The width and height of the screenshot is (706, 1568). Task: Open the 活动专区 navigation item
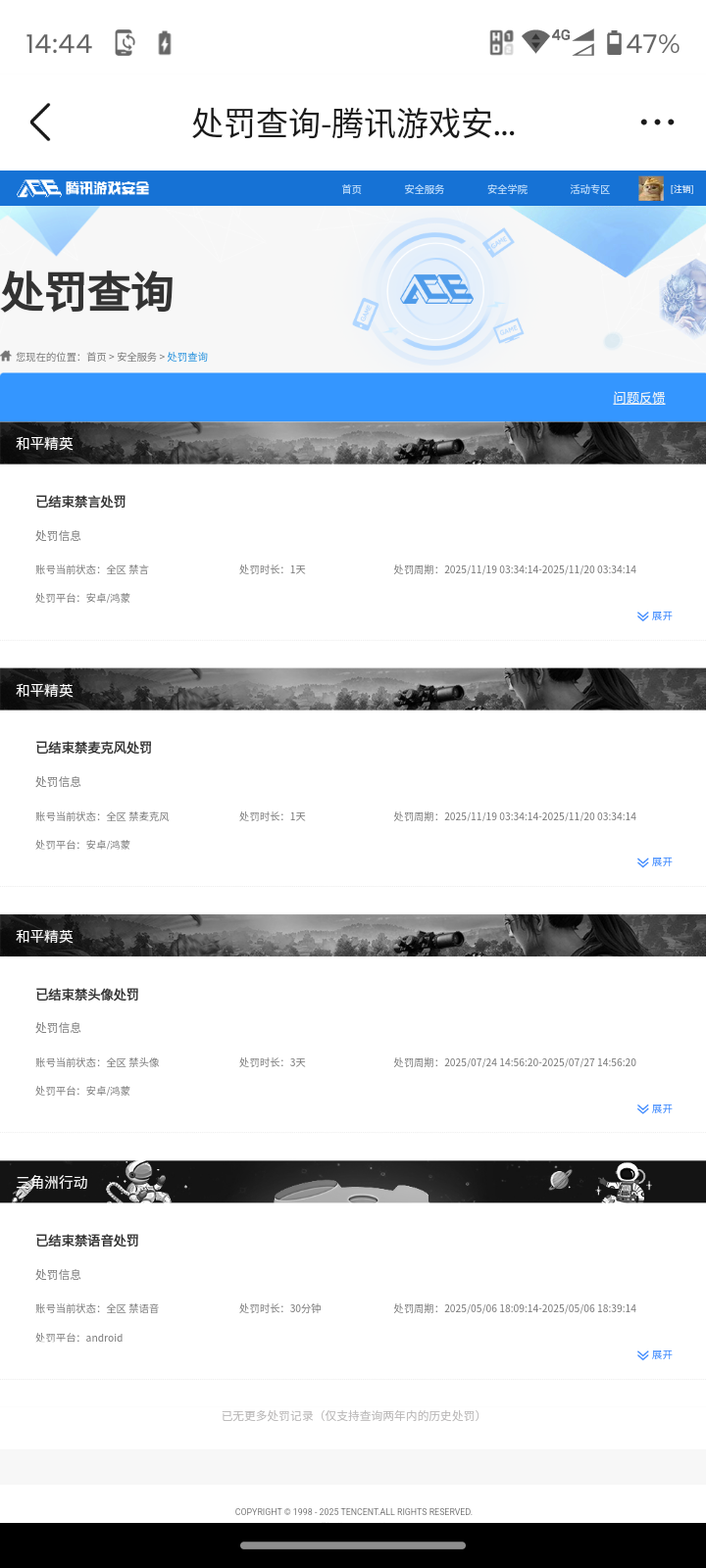[588, 189]
